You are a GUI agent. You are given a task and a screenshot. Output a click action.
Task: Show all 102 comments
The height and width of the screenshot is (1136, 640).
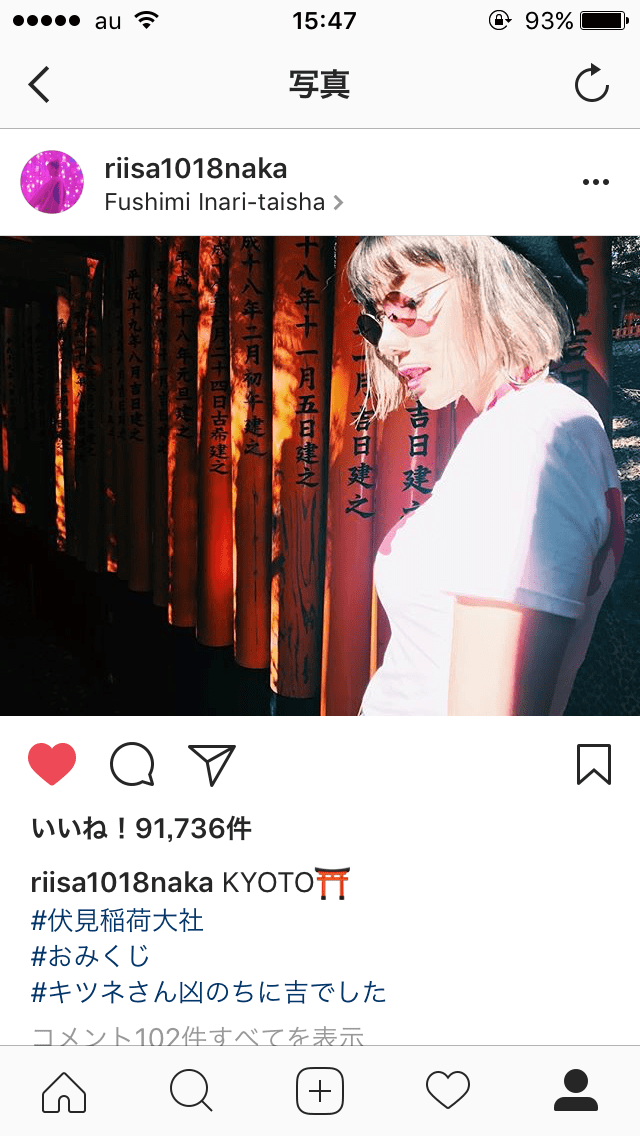(197, 1036)
